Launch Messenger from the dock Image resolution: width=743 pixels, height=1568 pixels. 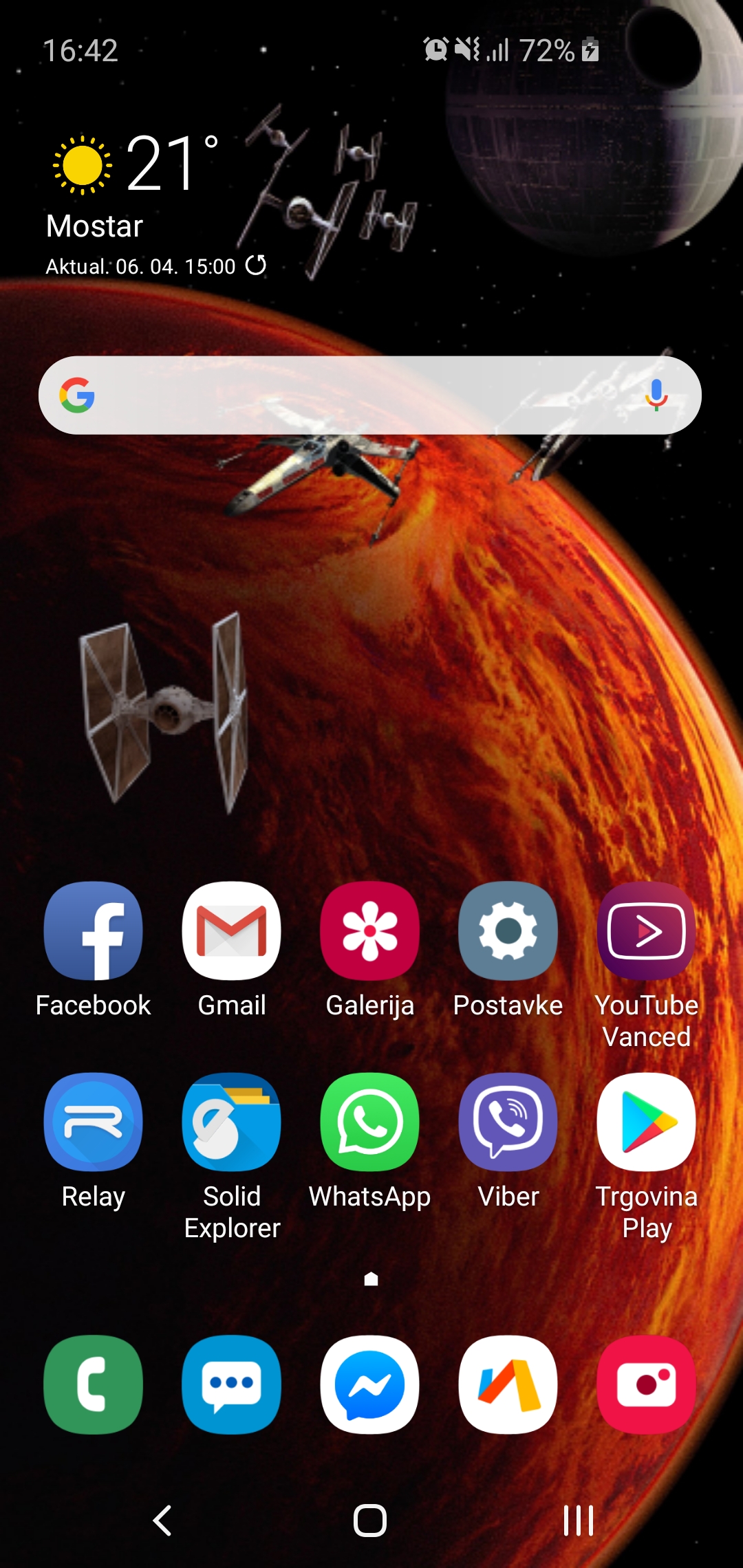(x=370, y=1384)
